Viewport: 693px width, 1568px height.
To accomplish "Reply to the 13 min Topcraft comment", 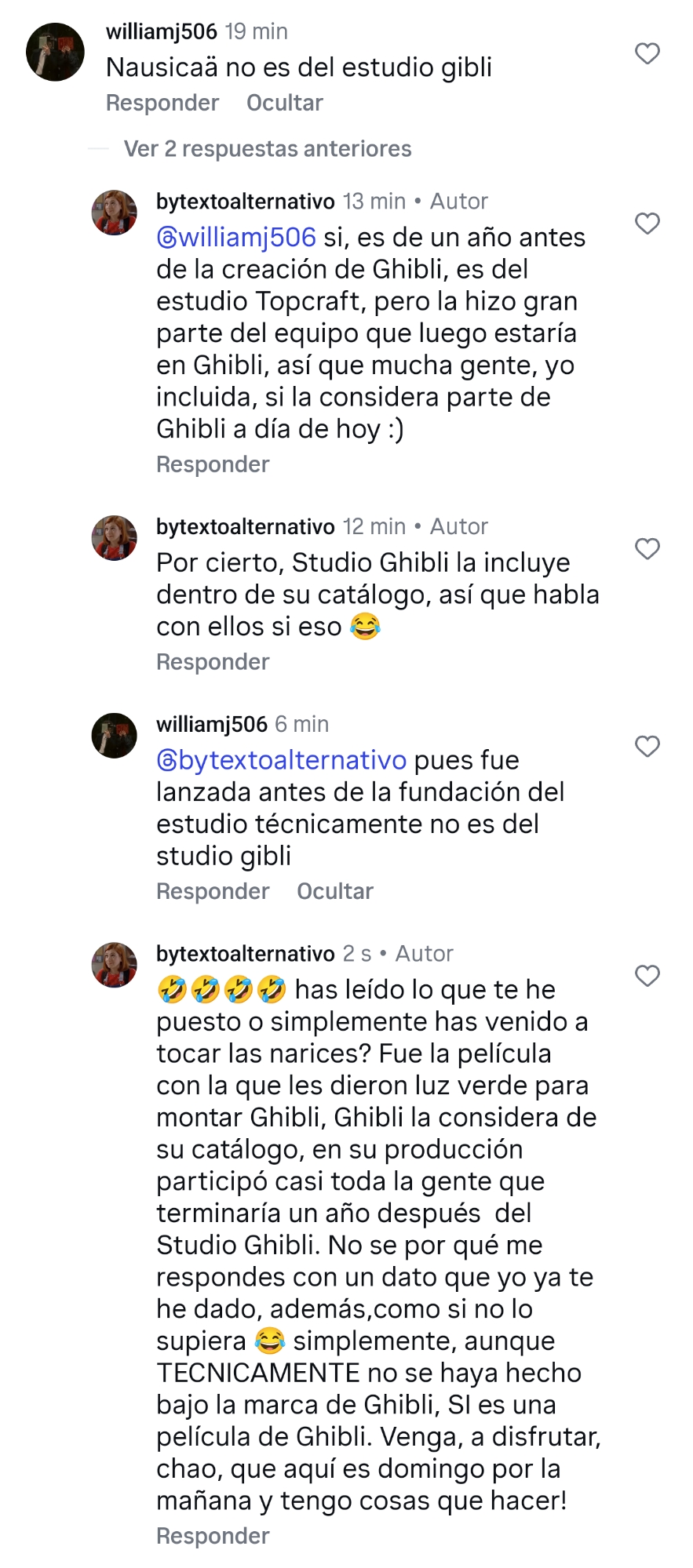I will [213, 464].
